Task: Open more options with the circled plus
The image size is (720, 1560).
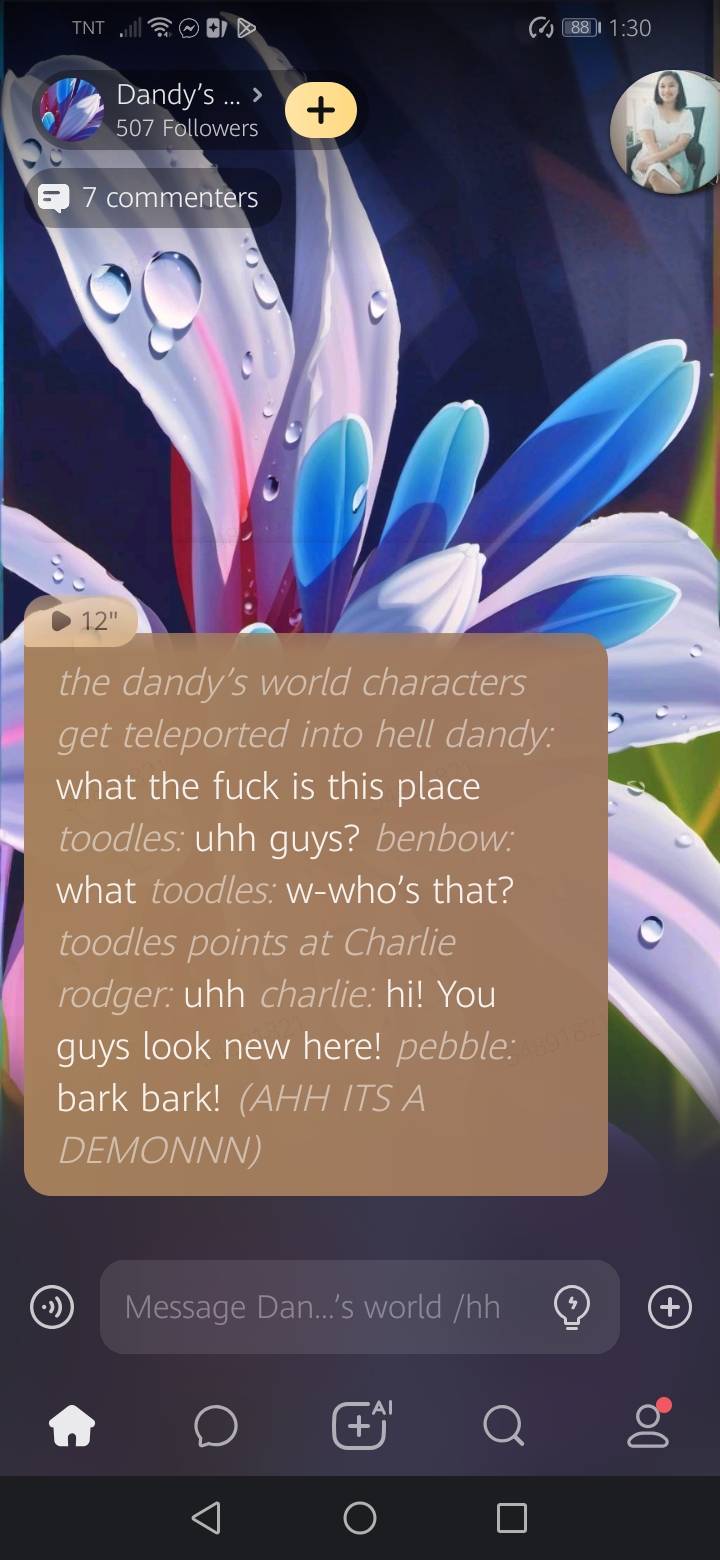Action: coord(669,1307)
